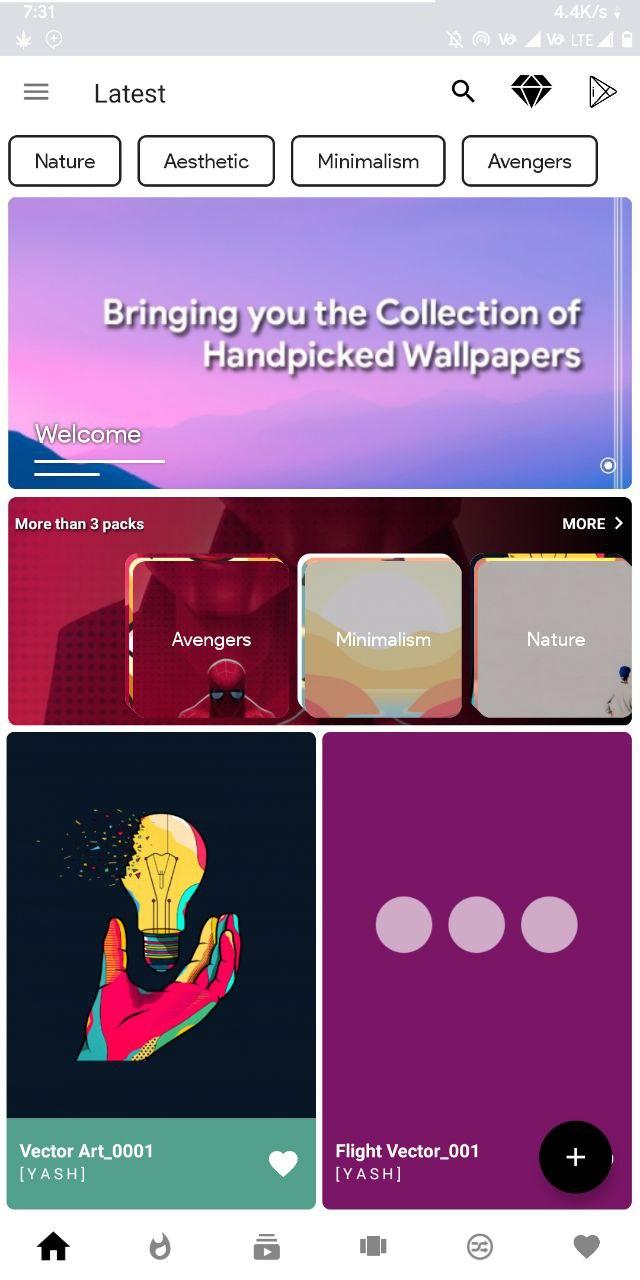The image size is (640, 1280).
Task: Open the Play Store icon
Action: pyautogui.click(x=601, y=92)
